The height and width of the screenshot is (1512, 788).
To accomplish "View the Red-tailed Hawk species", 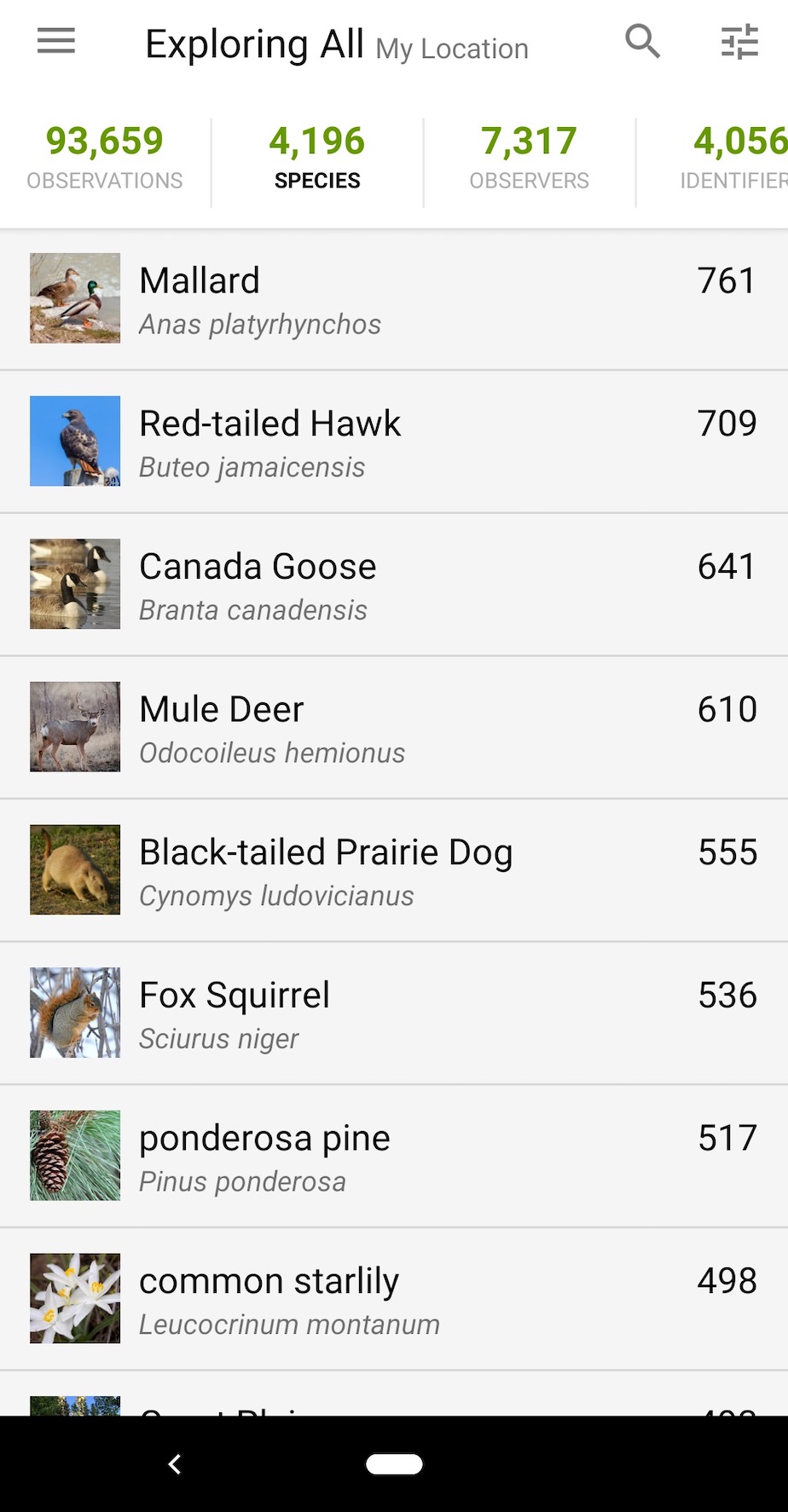I will 394,442.
